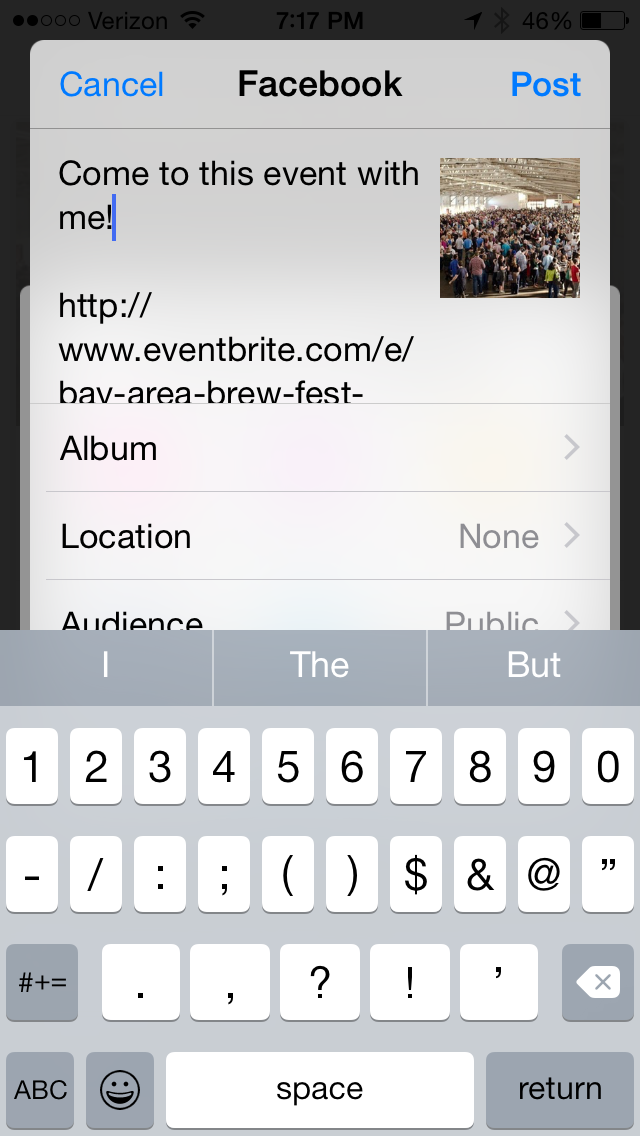
Task: Open the Audience setting row
Action: pos(320,612)
